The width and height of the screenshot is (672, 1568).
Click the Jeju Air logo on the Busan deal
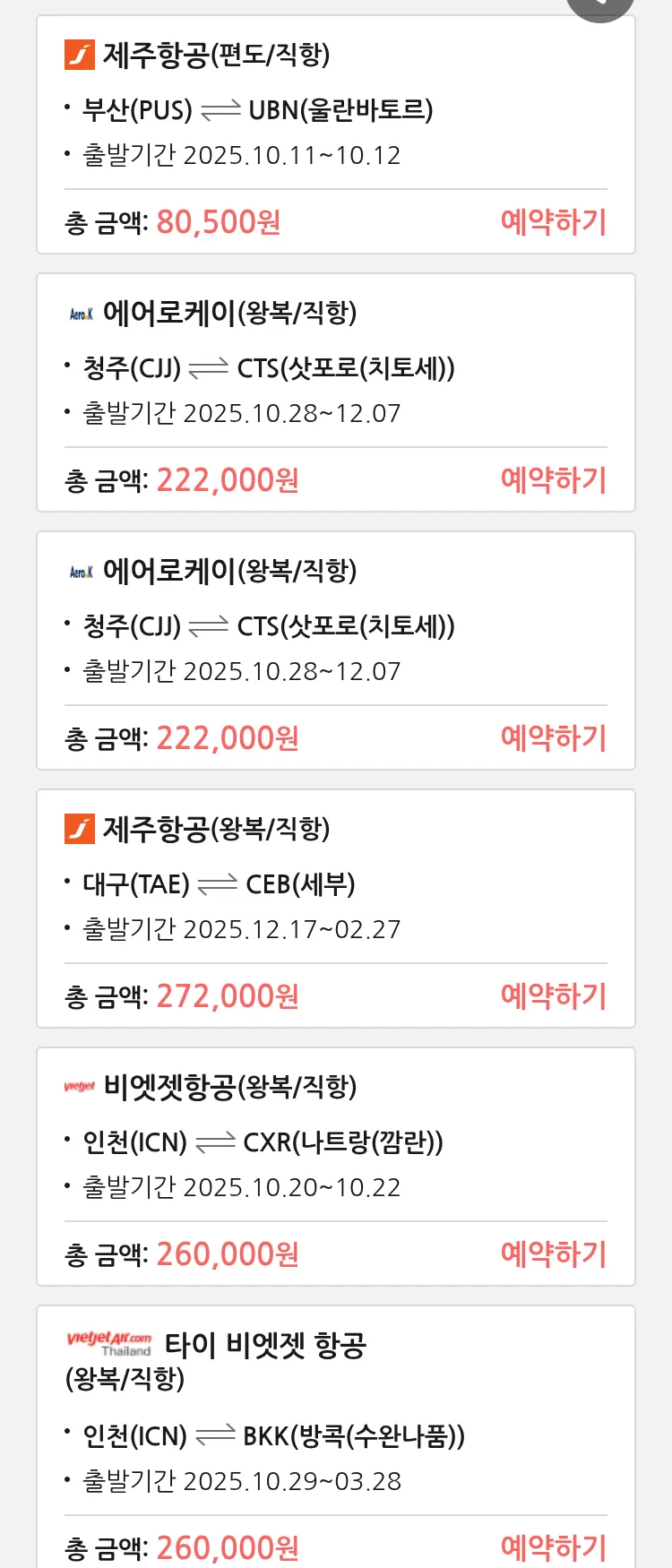(x=78, y=56)
